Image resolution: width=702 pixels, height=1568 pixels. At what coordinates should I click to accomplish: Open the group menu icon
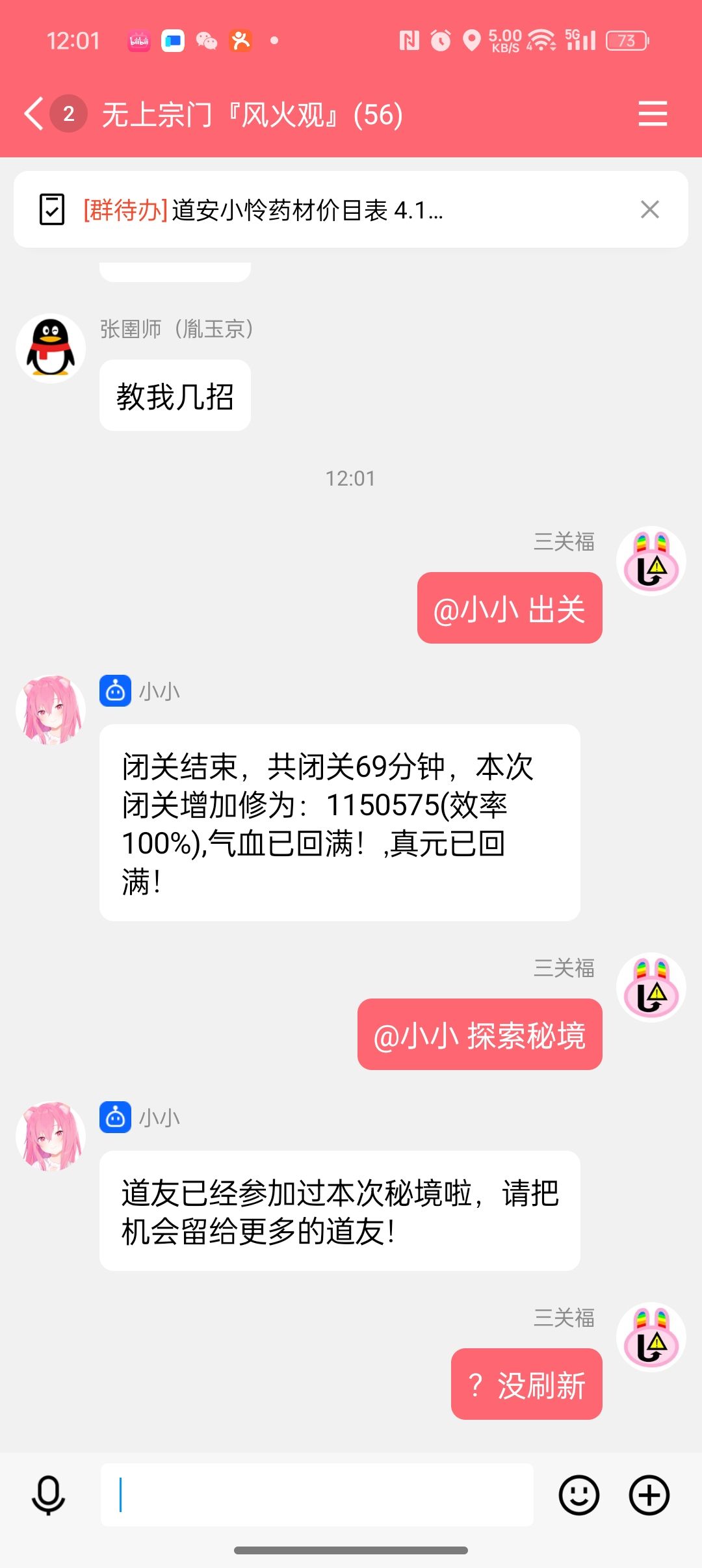pyautogui.click(x=652, y=114)
